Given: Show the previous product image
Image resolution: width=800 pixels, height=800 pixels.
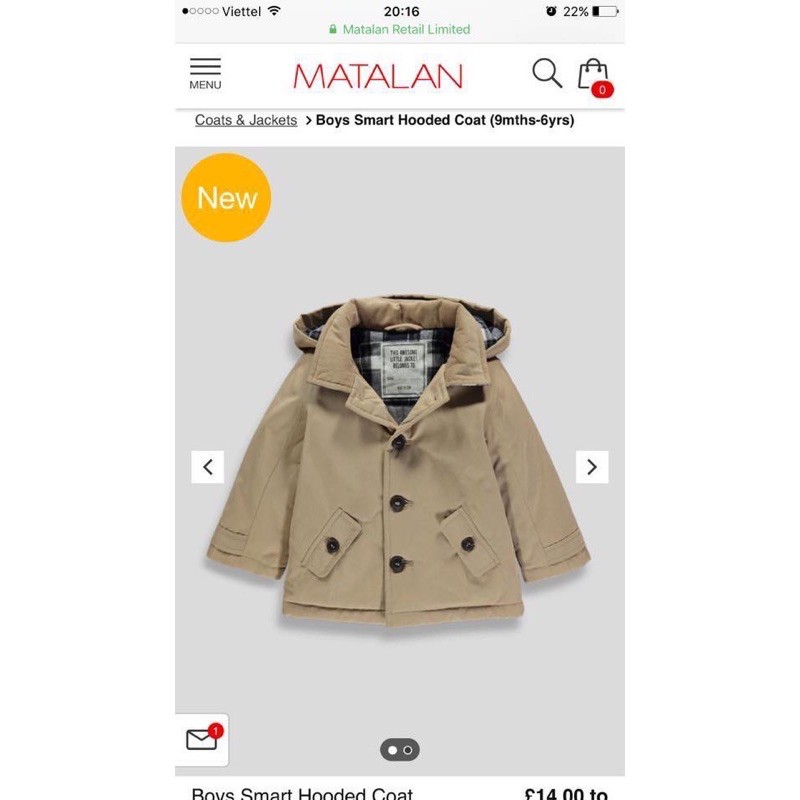Looking at the screenshot, I should [208, 467].
